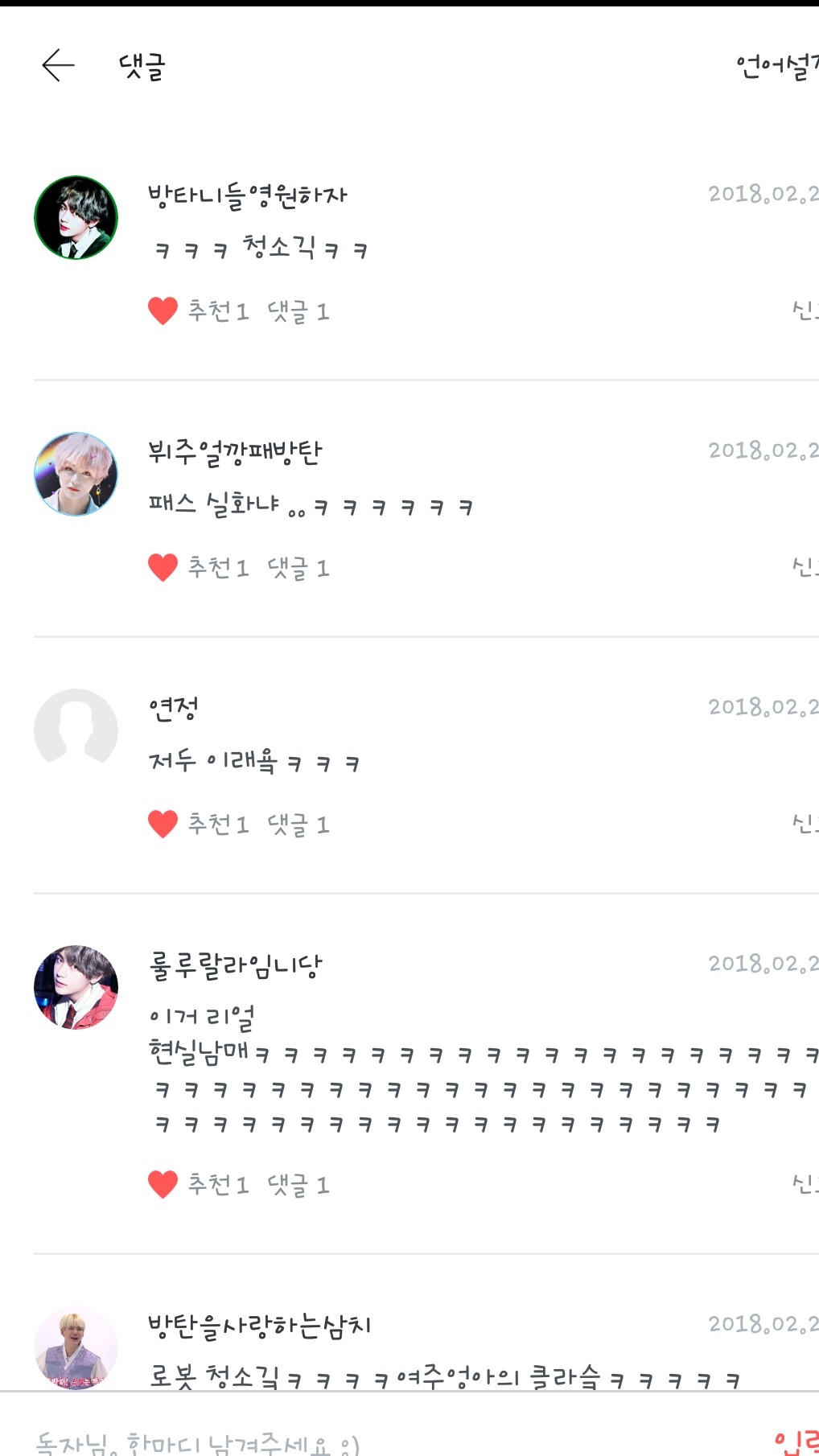Image resolution: width=819 pixels, height=1456 pixels.
Task: Go back from the 댓글 screen
Action: pos(58,65)
